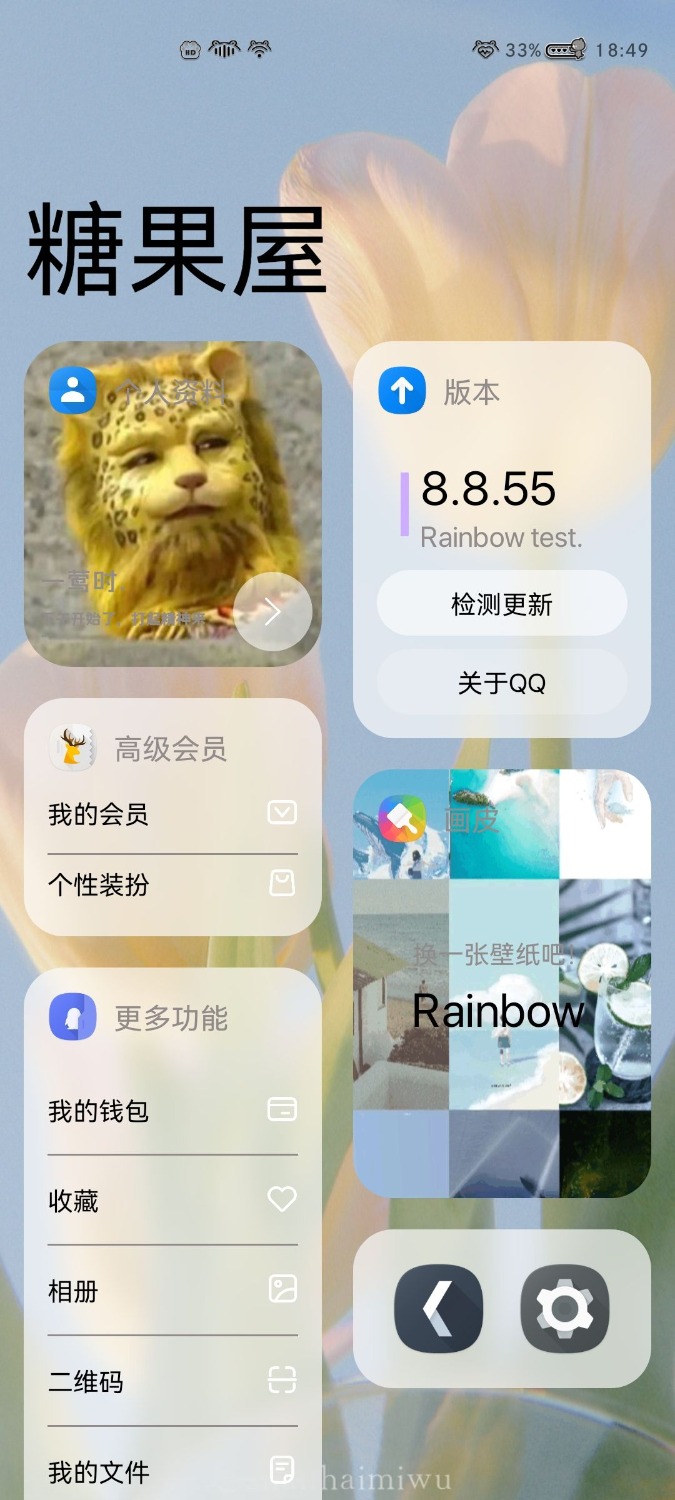Screen dimensions: 675x1500
Task: Open 个性装扮 row
Action: tap(172, 884)
